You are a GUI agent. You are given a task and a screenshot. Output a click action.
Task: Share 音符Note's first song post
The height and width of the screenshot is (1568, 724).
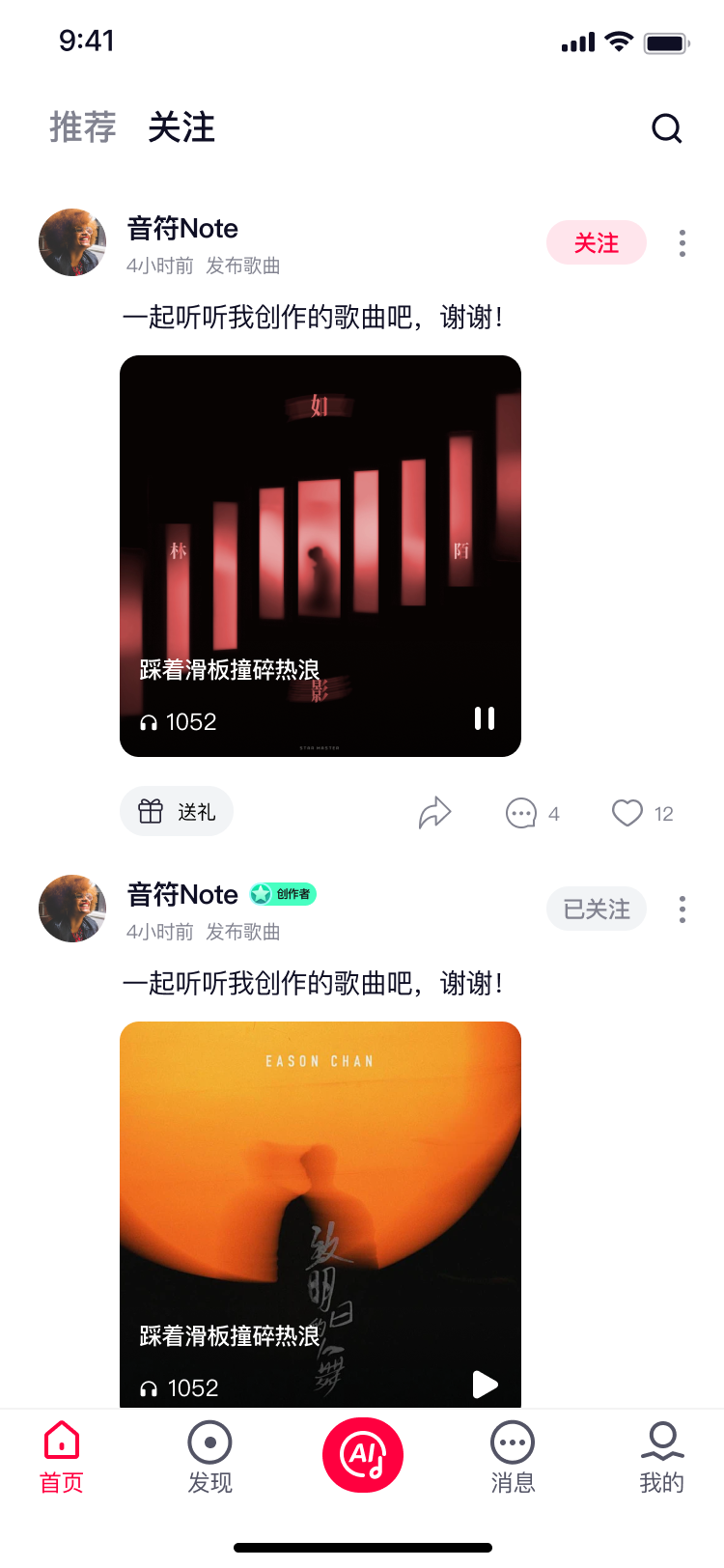(435, 812)
